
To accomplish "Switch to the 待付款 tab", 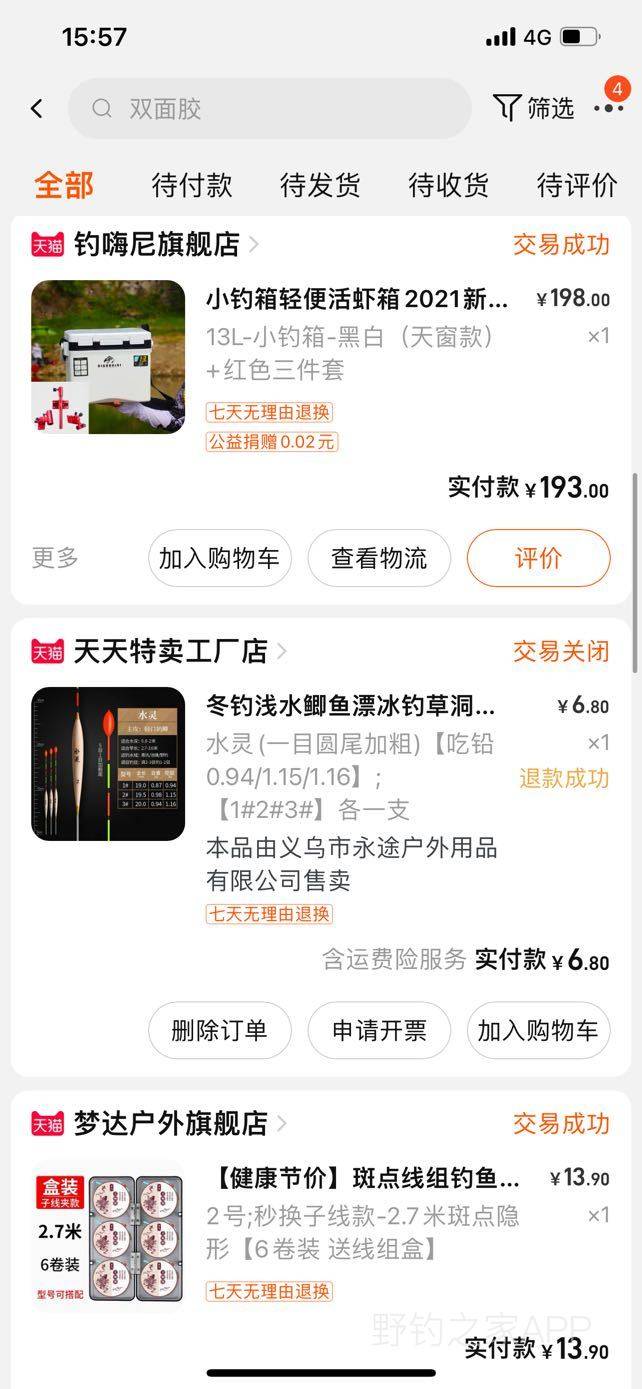I will point(192,185).
